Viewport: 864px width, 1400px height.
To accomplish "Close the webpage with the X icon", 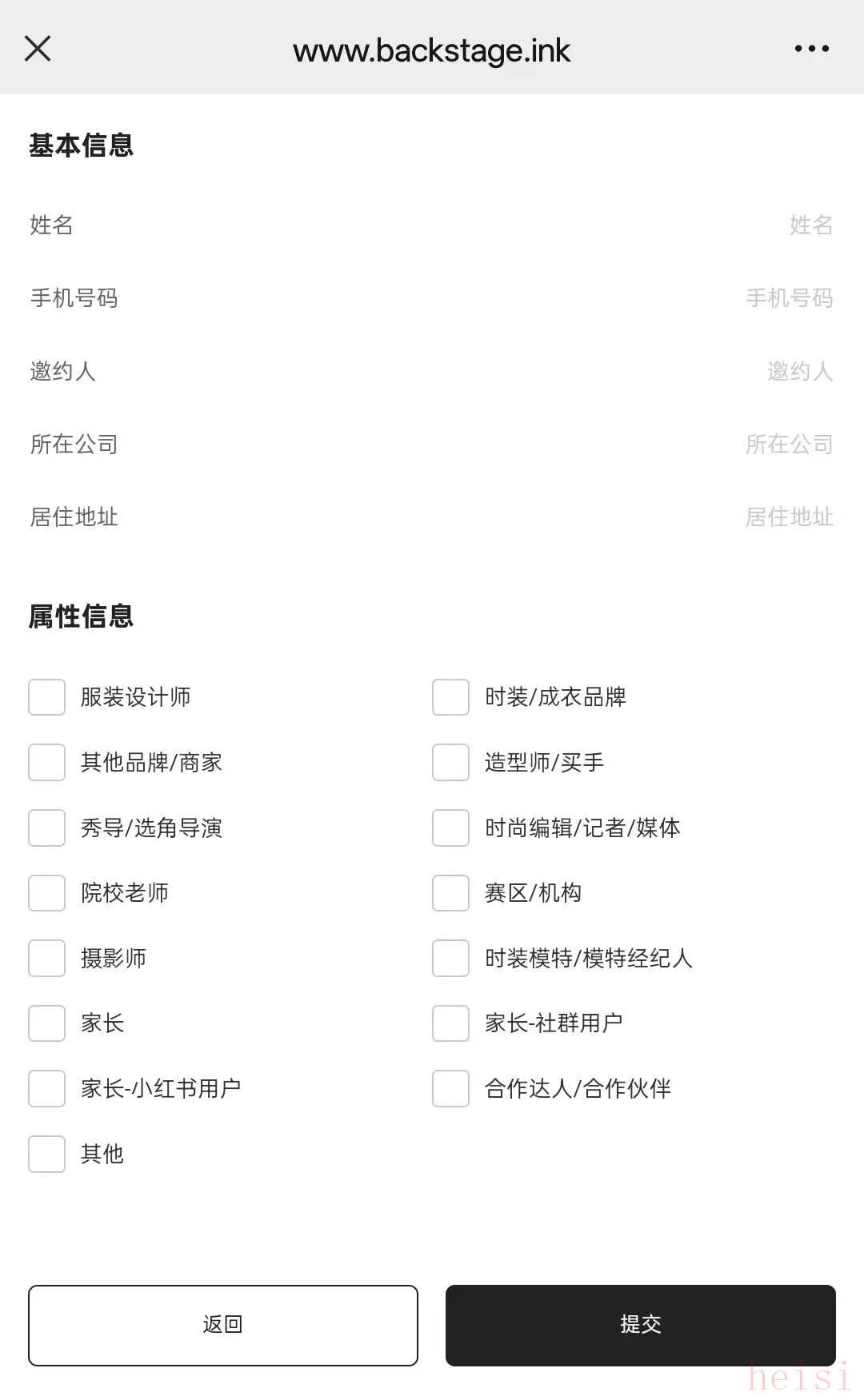I will (38, 49).
